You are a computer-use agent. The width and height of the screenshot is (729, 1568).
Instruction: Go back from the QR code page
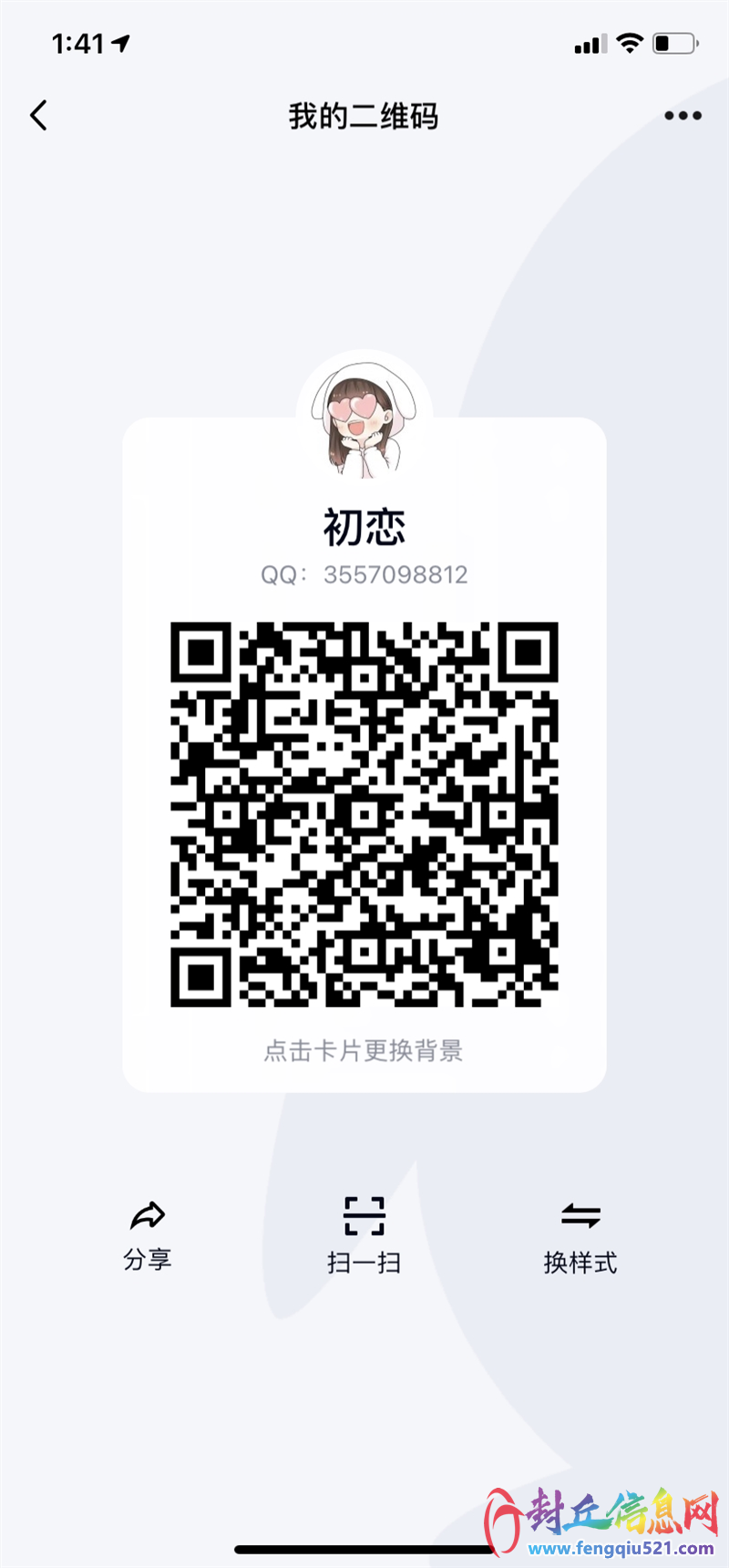click(38, 116)
